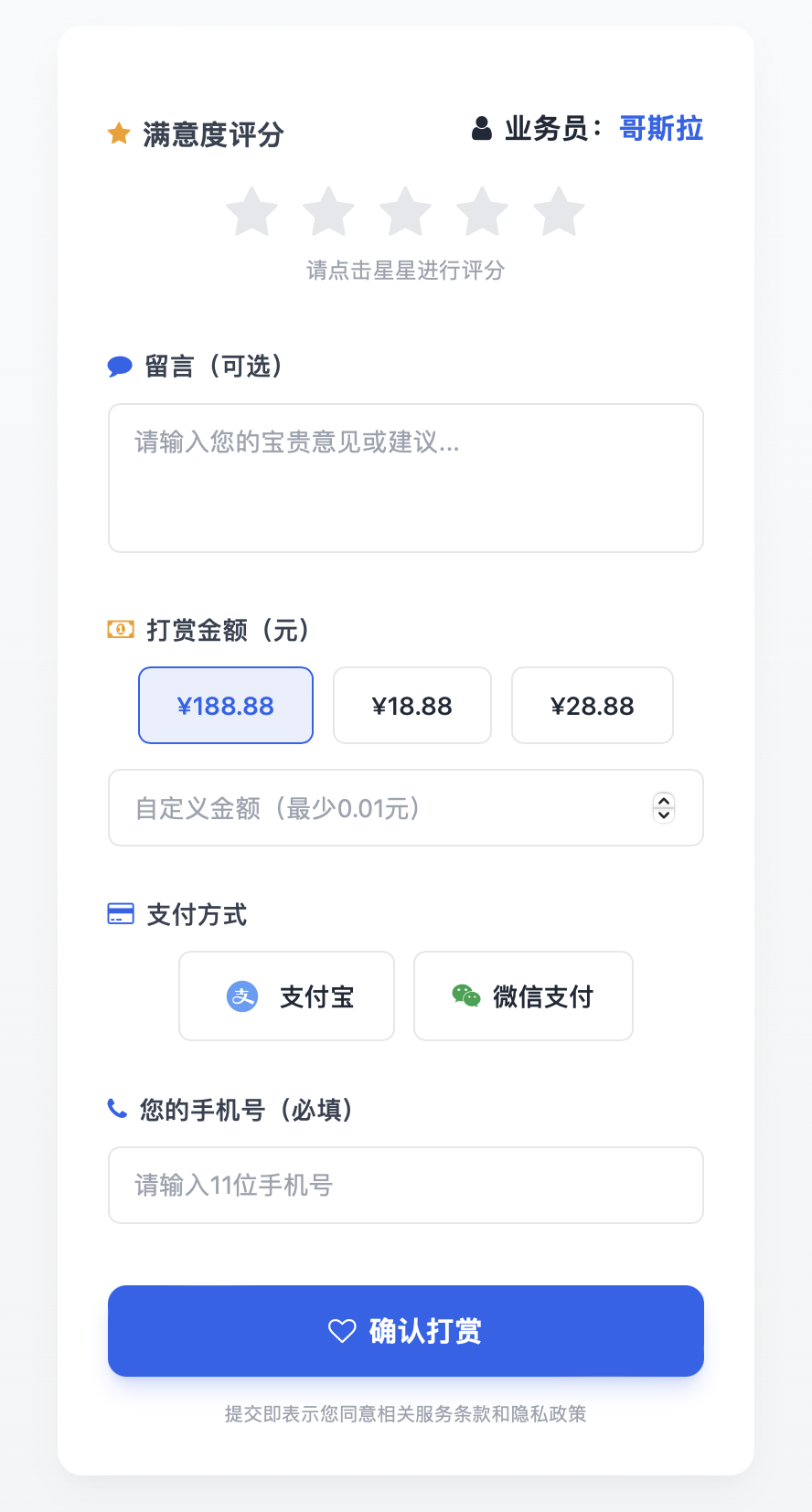This screenshot has height=1512, width=812.
Task: Open the salesperson link 哥斯拉
Action: [660, 129]
